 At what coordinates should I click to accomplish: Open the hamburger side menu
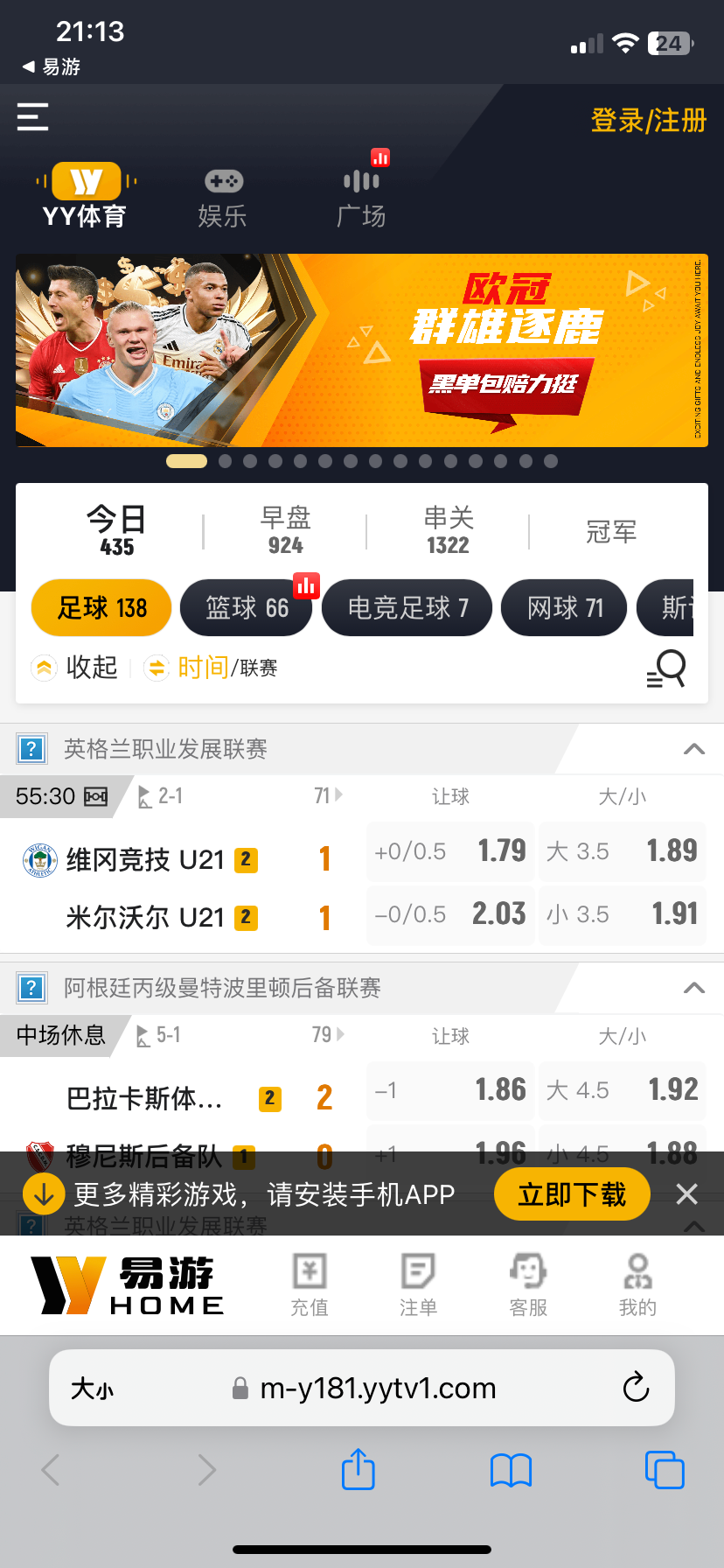pos(32,117)
